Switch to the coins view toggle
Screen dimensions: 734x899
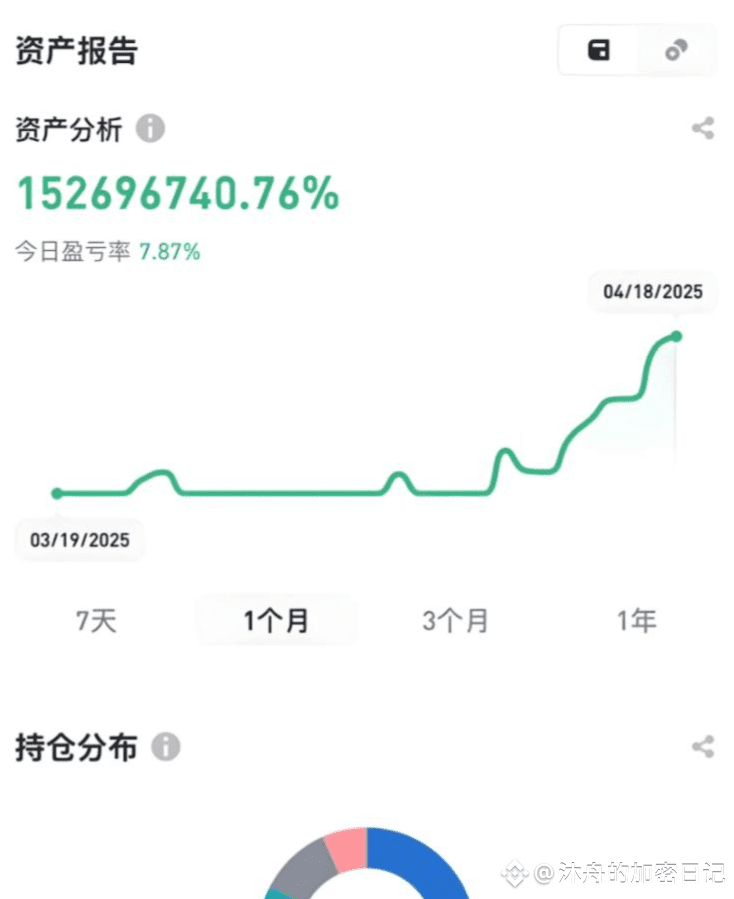tap(677, 51)
